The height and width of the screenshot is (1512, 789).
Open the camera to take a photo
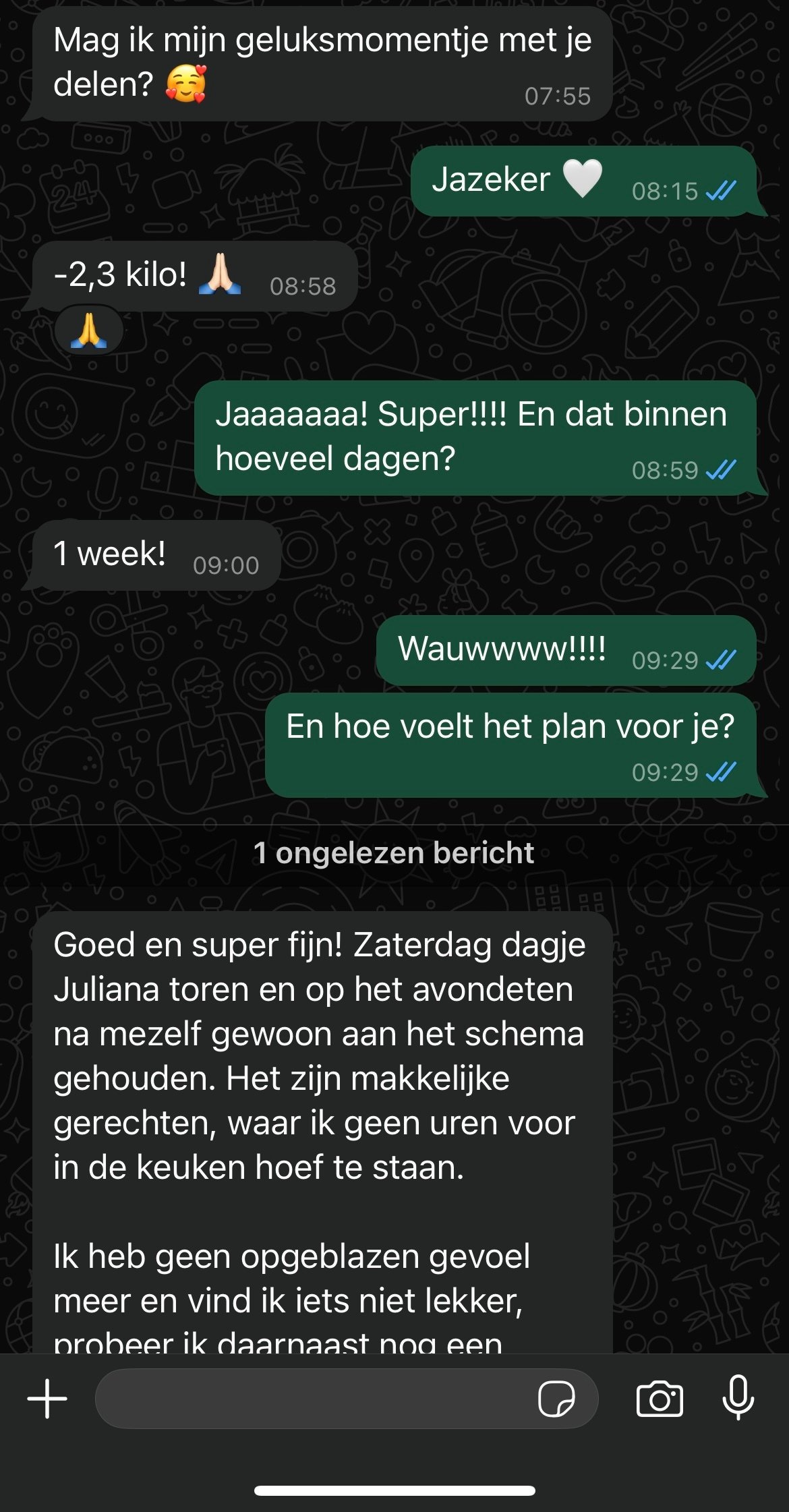(660, 1399)
